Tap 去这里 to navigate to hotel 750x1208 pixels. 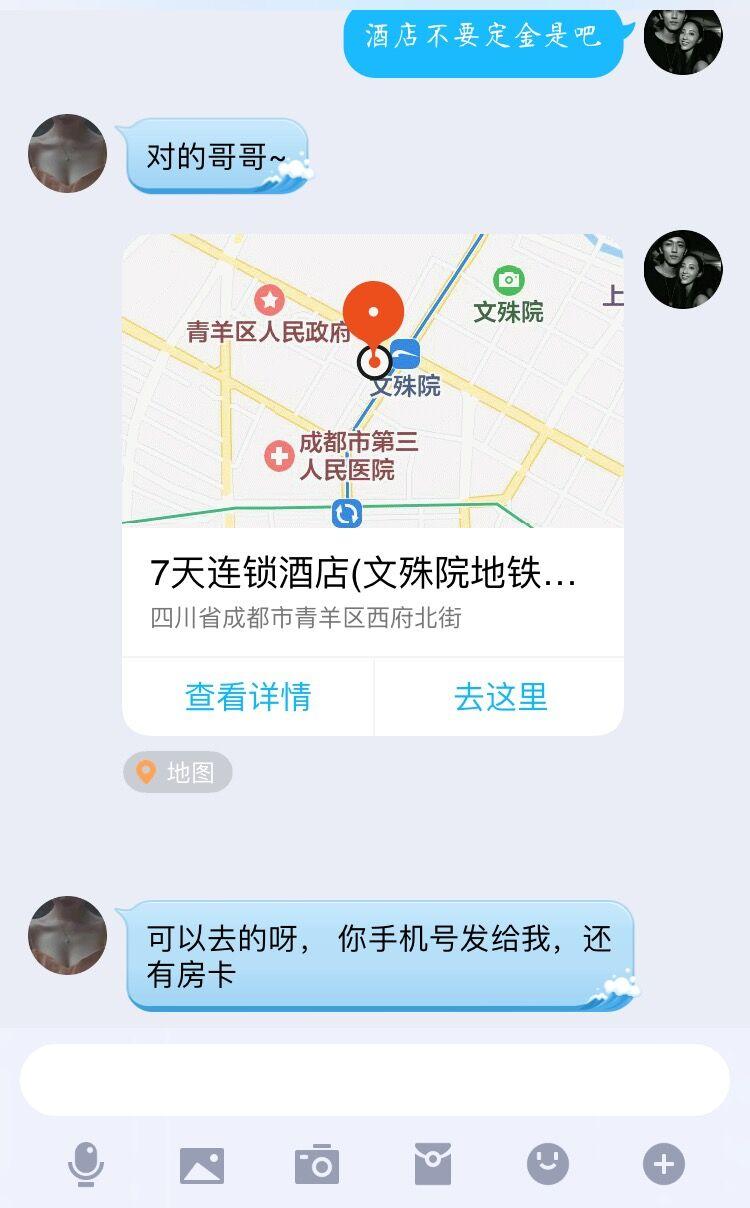click(500, 697)
